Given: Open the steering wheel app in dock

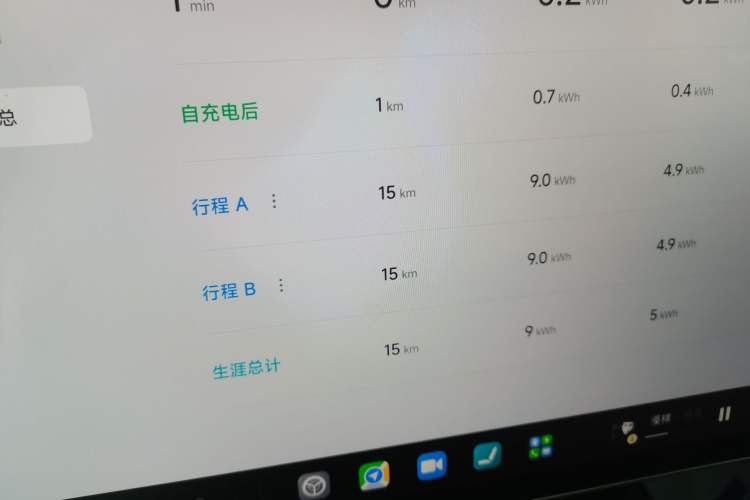Looking at the screenshot, I should [x=314, y=486].
